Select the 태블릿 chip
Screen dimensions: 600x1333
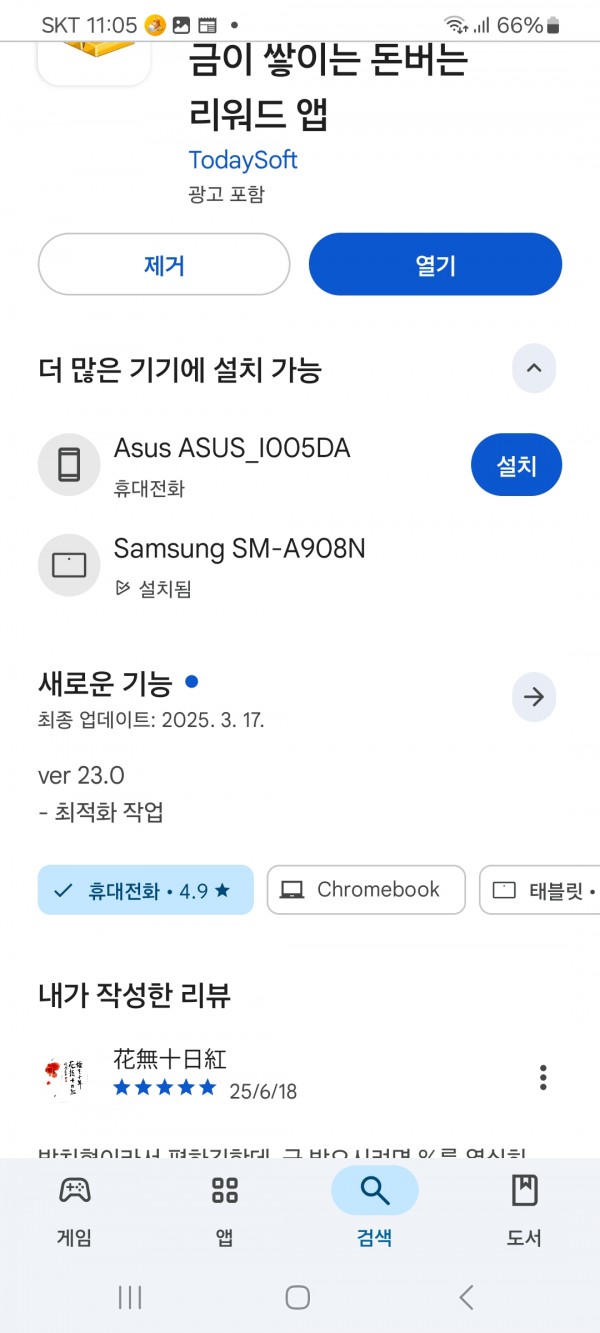click(x=540, y=890)
